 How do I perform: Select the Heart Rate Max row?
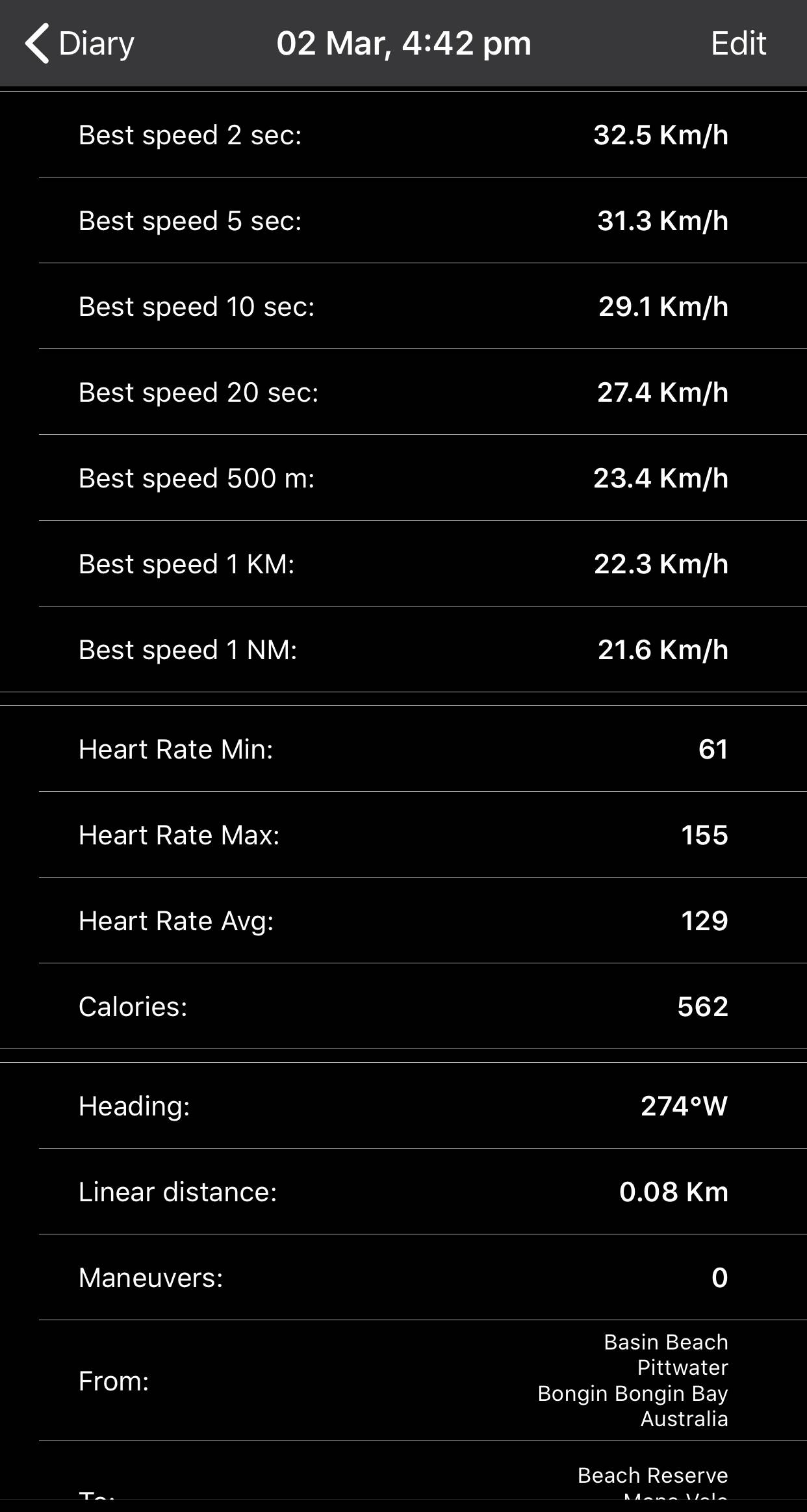tap(403, 835)
